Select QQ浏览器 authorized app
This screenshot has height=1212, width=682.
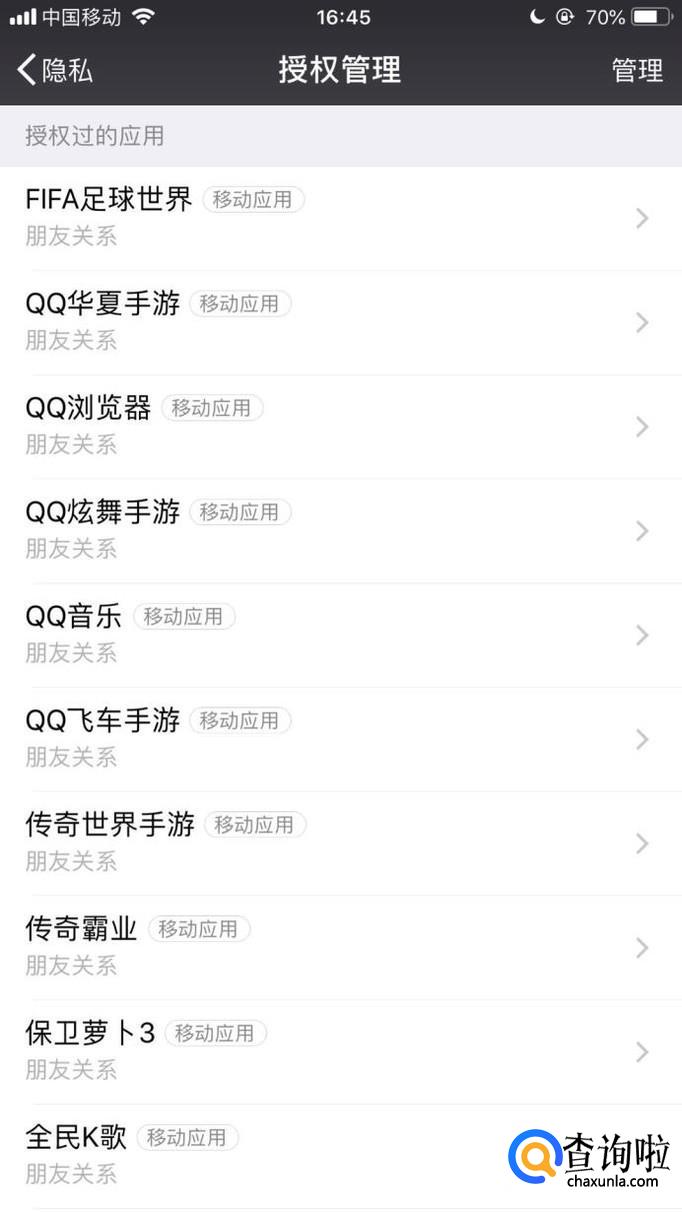(x=340, y=426)
